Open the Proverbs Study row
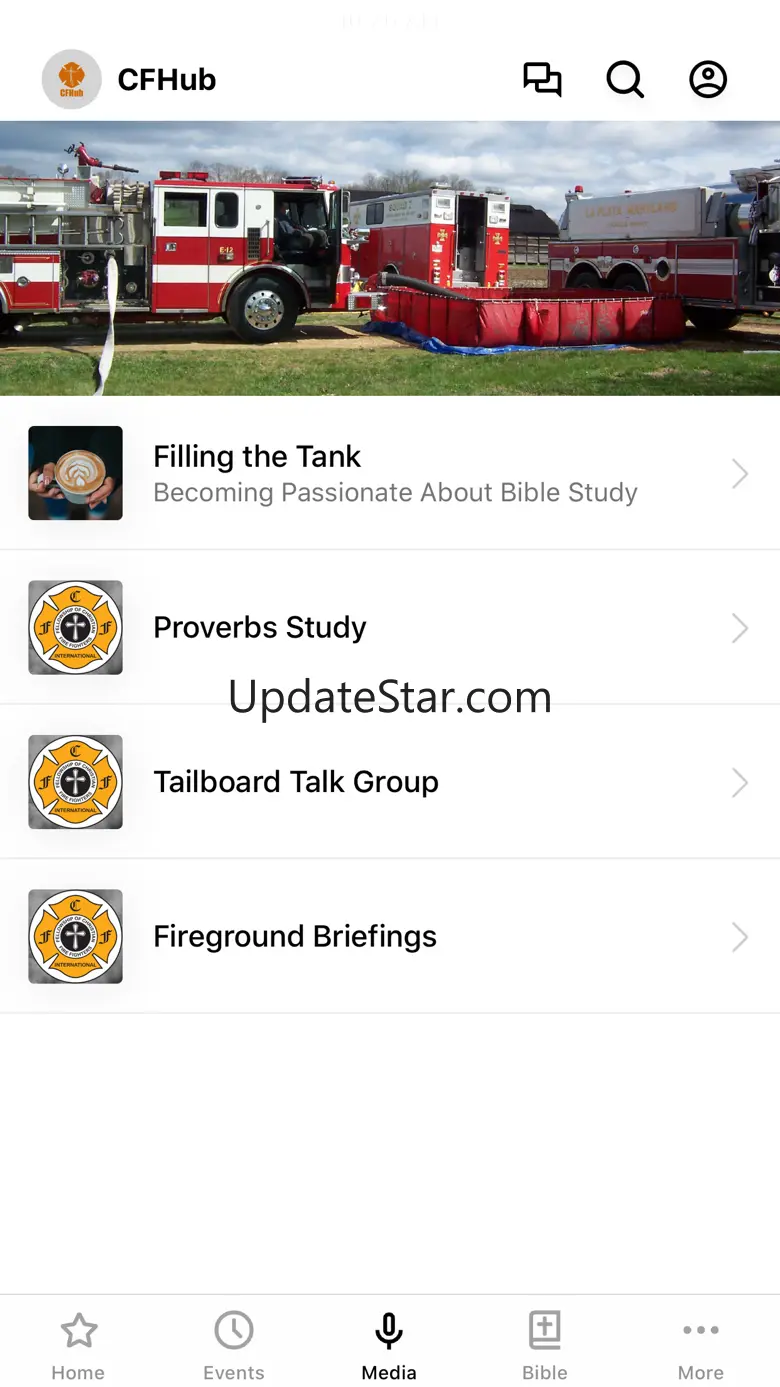 390,627
